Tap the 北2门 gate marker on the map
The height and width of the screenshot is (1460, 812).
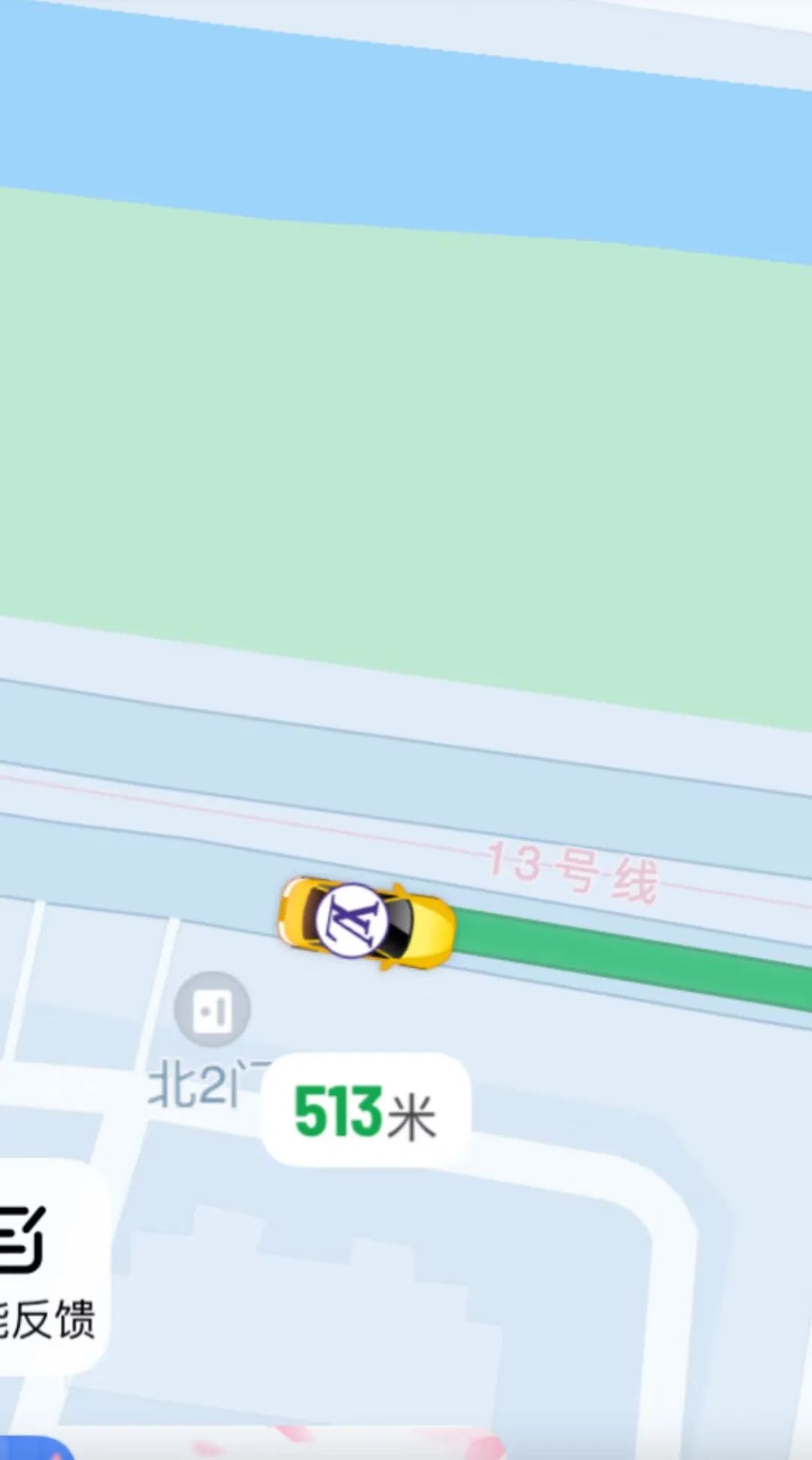tap(212, 1009)
